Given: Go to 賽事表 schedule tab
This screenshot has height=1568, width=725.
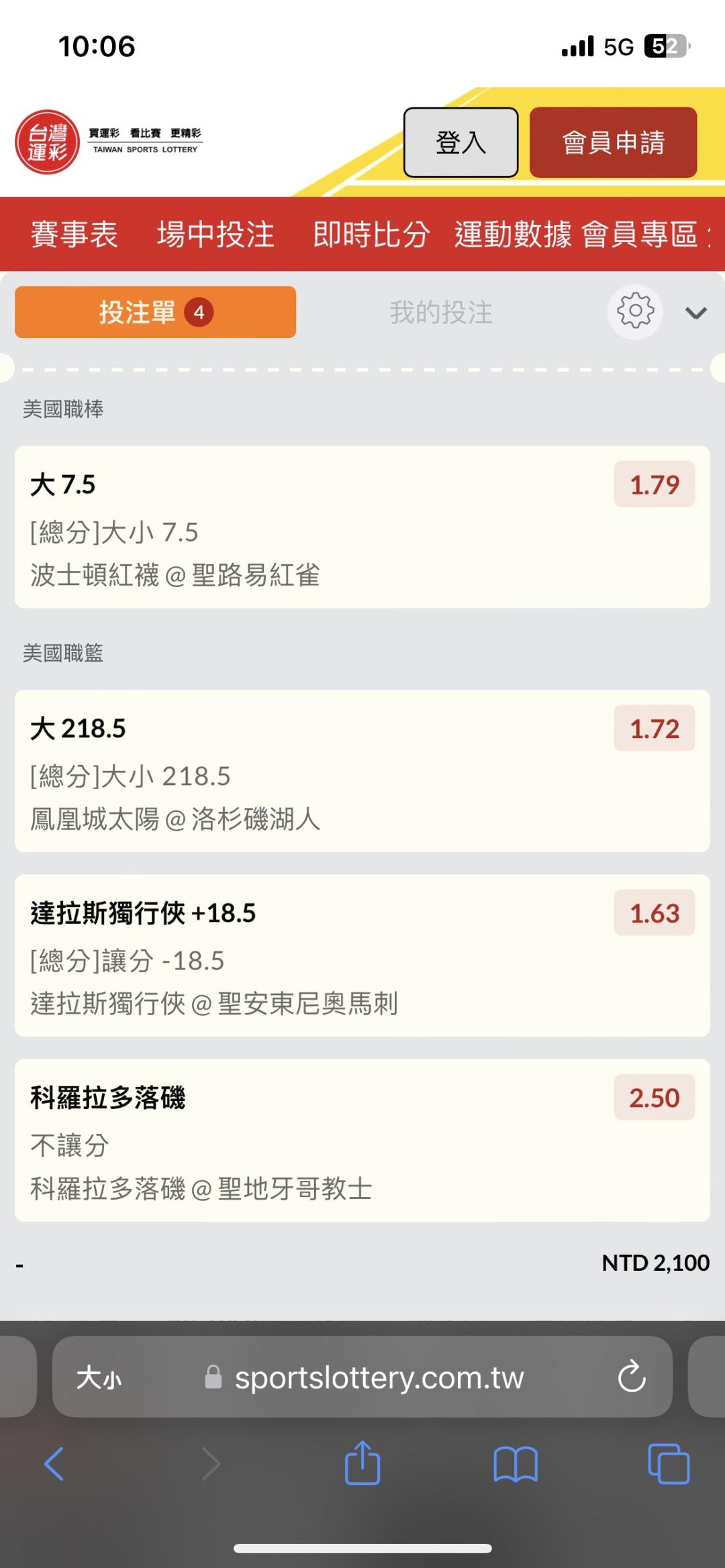Looking at the screenshot, I should (75, 235).
